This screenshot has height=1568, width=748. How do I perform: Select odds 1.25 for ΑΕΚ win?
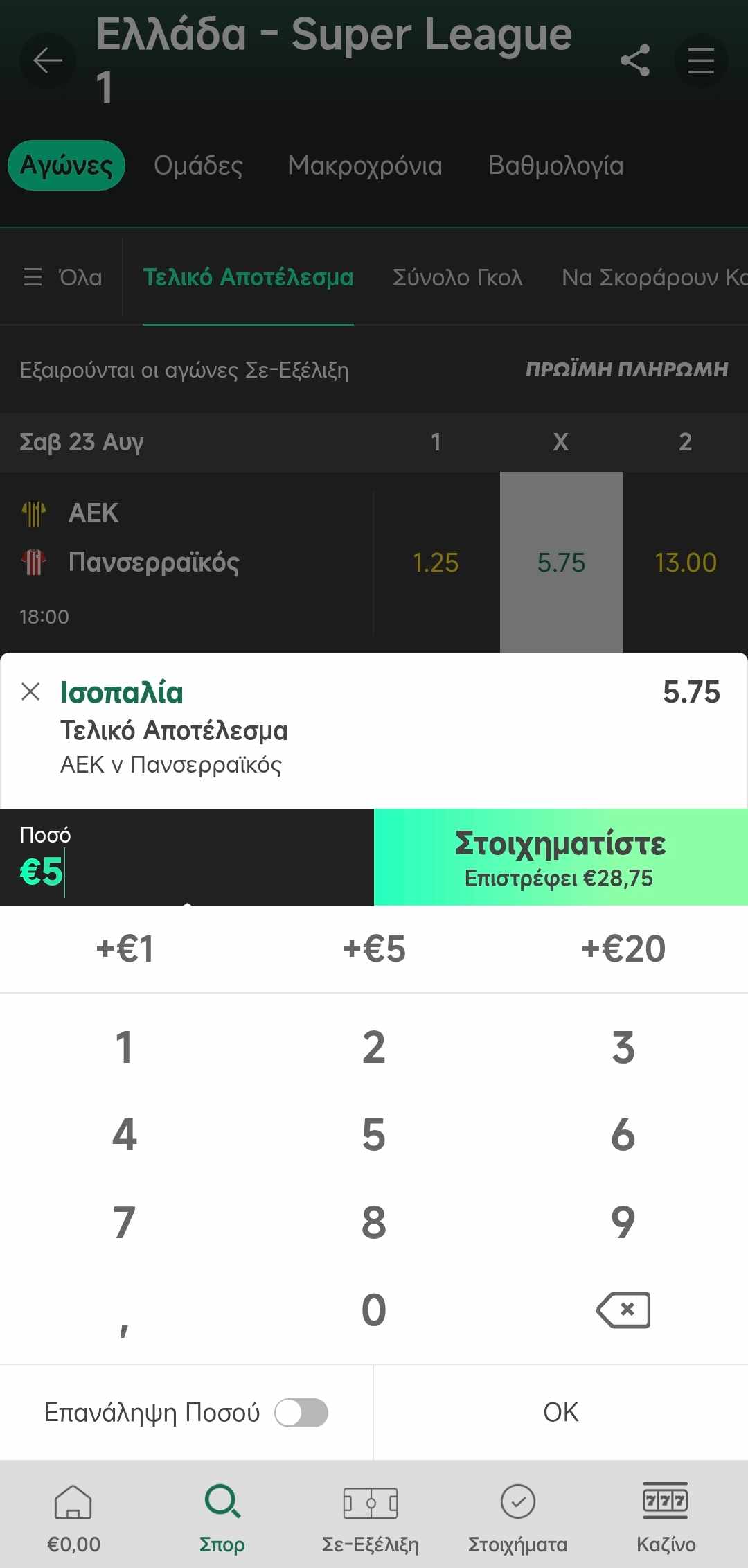(436, 563)
